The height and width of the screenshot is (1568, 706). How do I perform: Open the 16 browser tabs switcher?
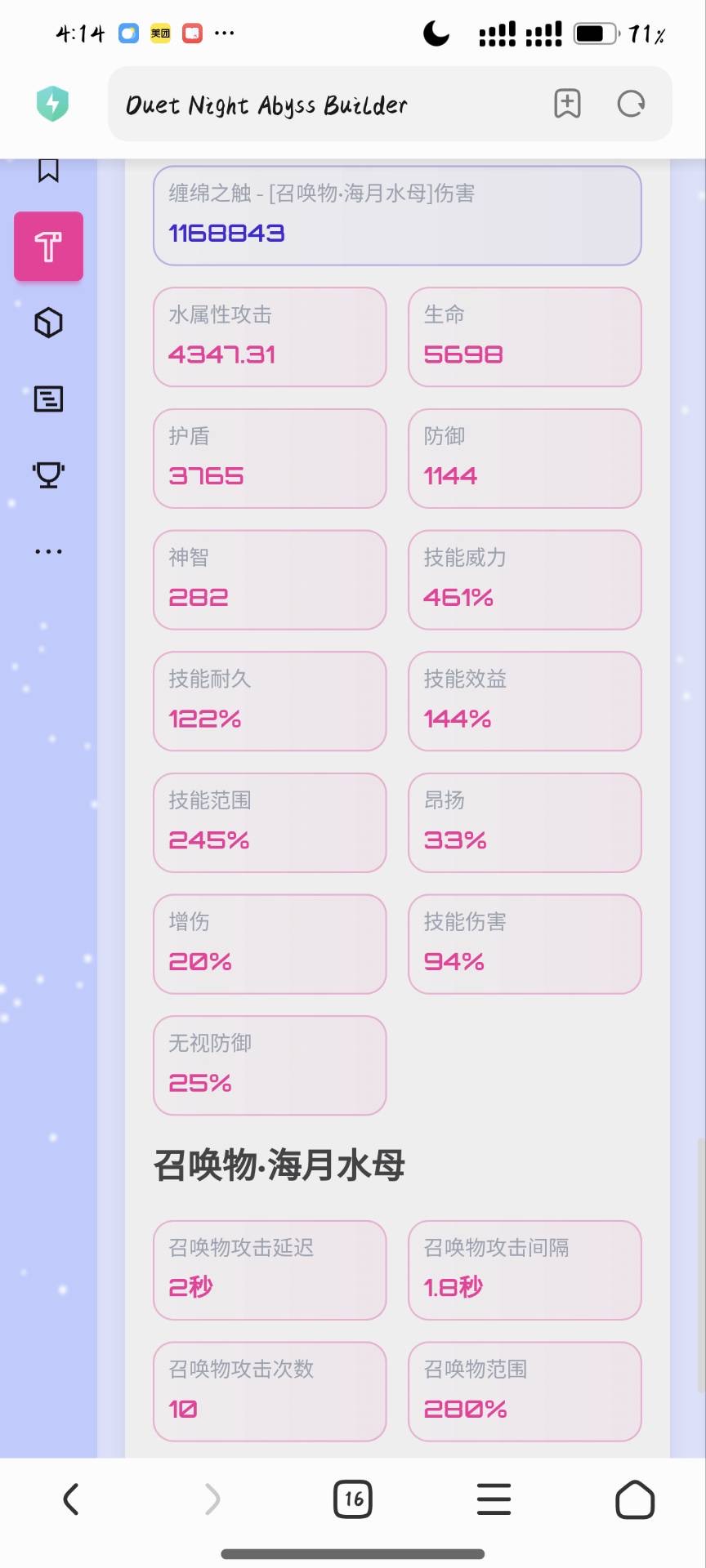(x=353, y=1499)
